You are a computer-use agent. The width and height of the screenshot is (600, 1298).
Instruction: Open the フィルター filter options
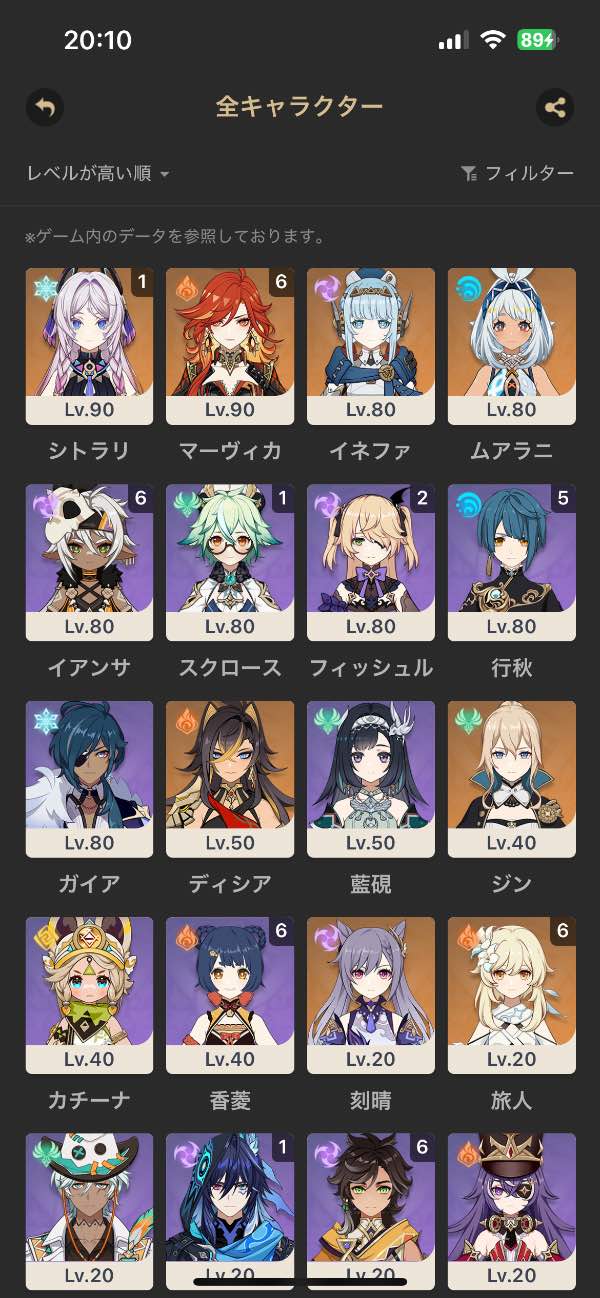[x=517, y=174]
